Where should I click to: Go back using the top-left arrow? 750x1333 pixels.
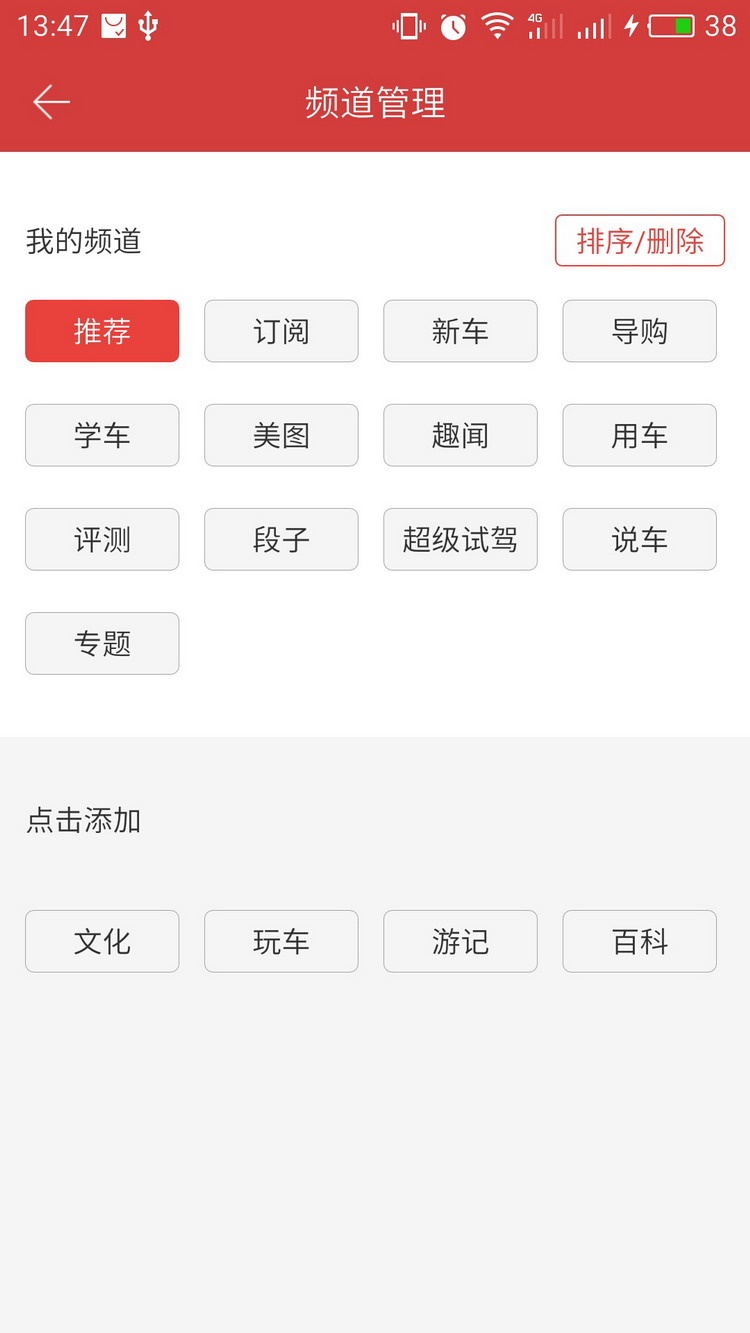point(51,102)
